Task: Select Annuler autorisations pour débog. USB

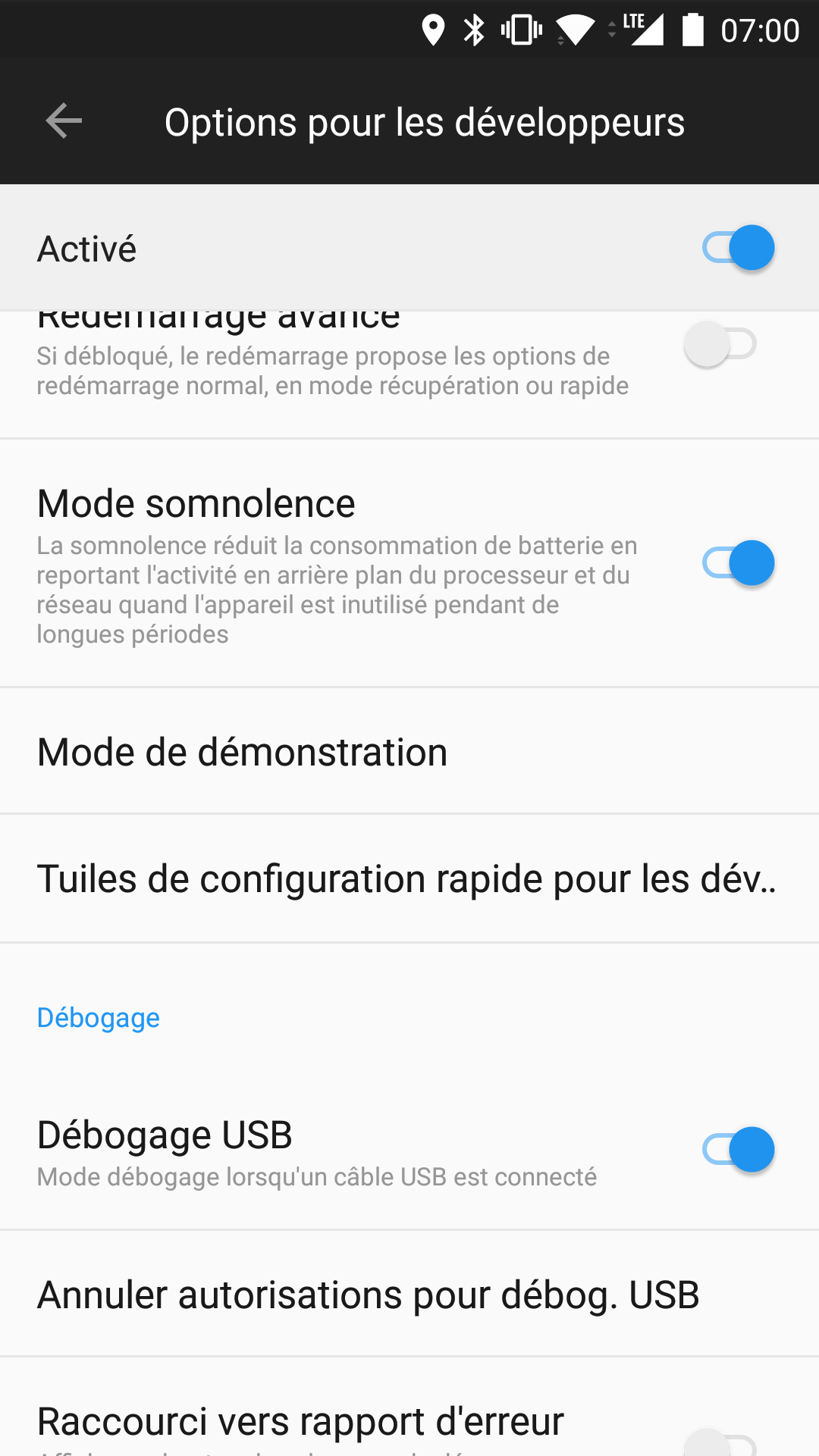Action: coord(409,1295)
